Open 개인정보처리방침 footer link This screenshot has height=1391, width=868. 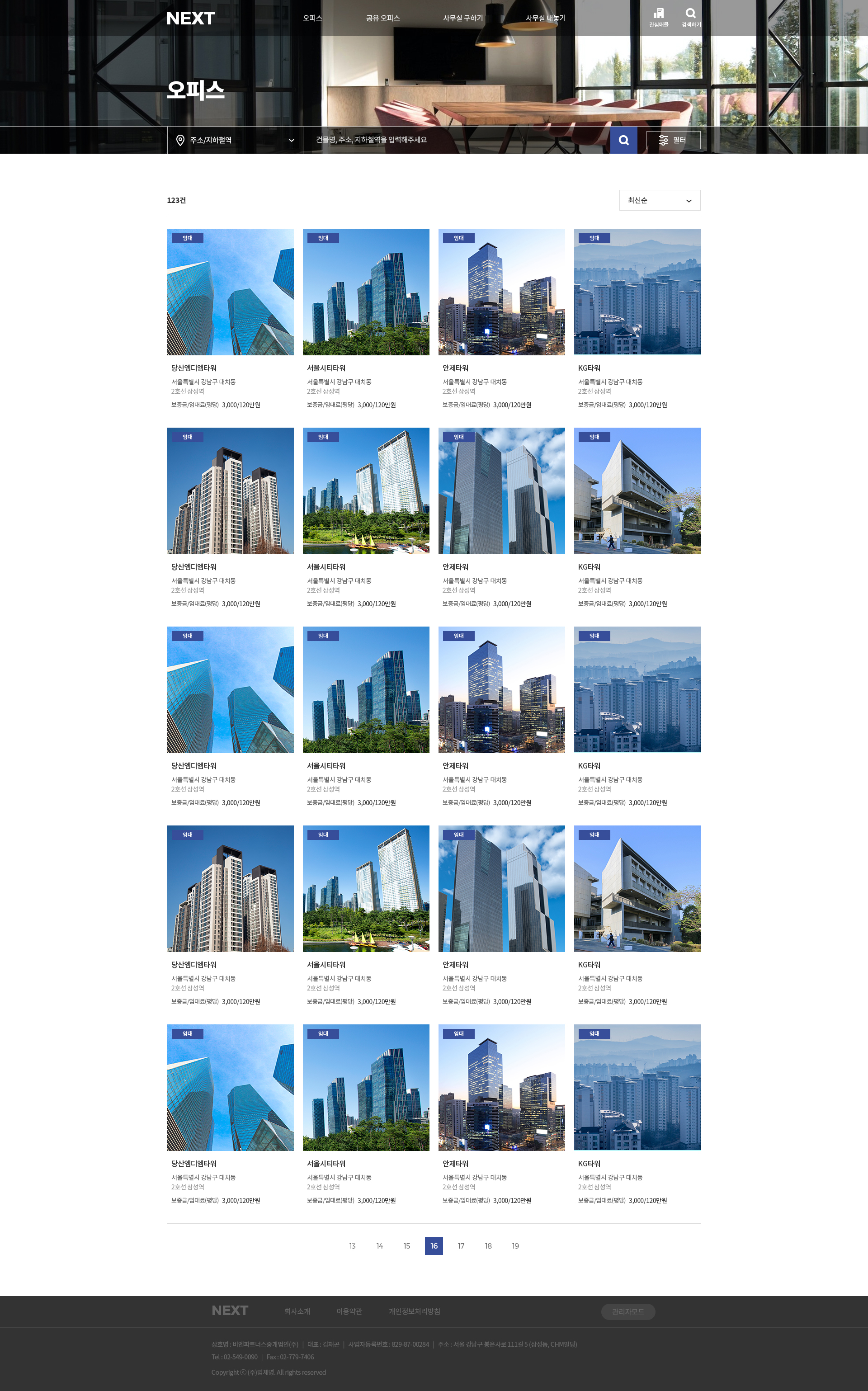click(414, 1311)
